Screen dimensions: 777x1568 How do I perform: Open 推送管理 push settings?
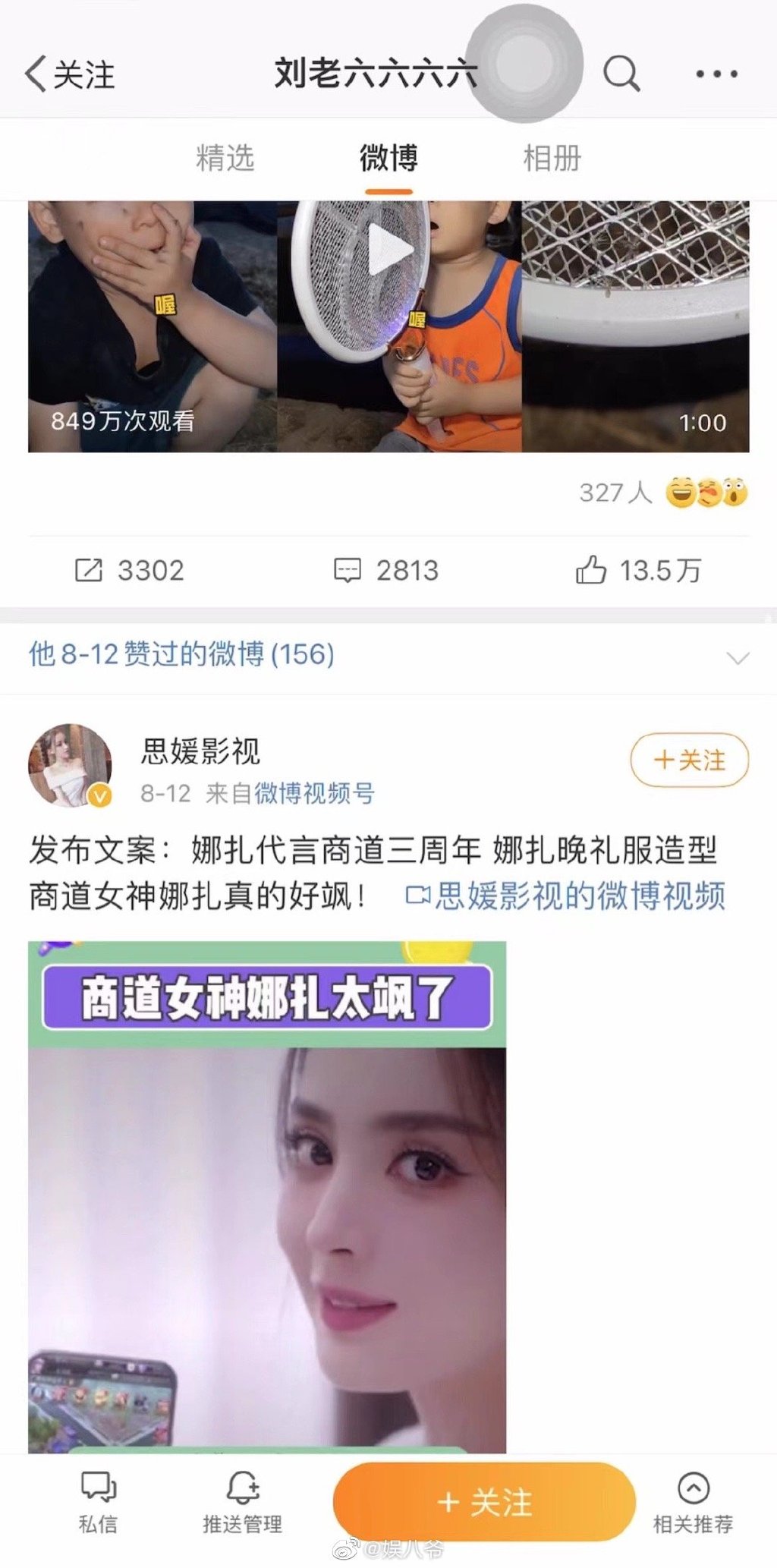point(242,1501)
